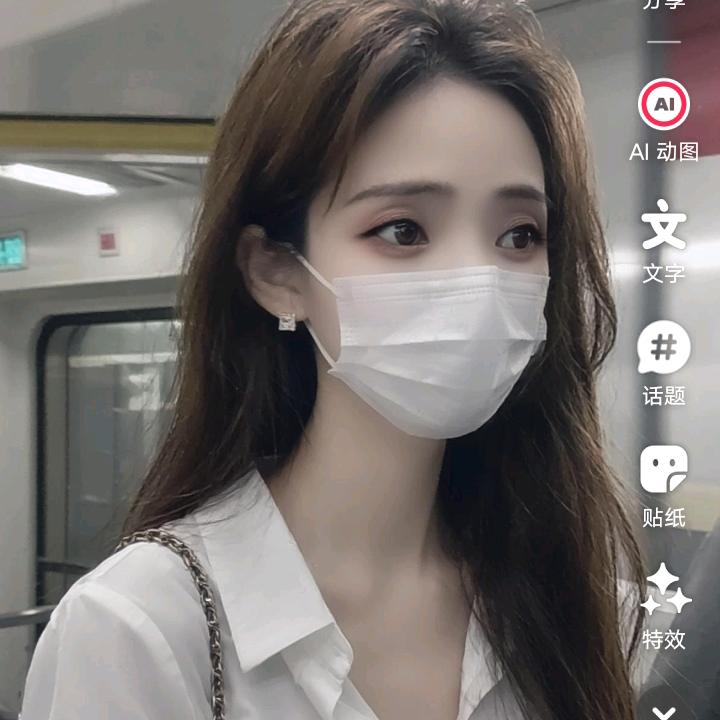The width and height of the screenshot is (720, 720).
Task: Open the 特效 effects panel
Action: (x=665, y=607)
